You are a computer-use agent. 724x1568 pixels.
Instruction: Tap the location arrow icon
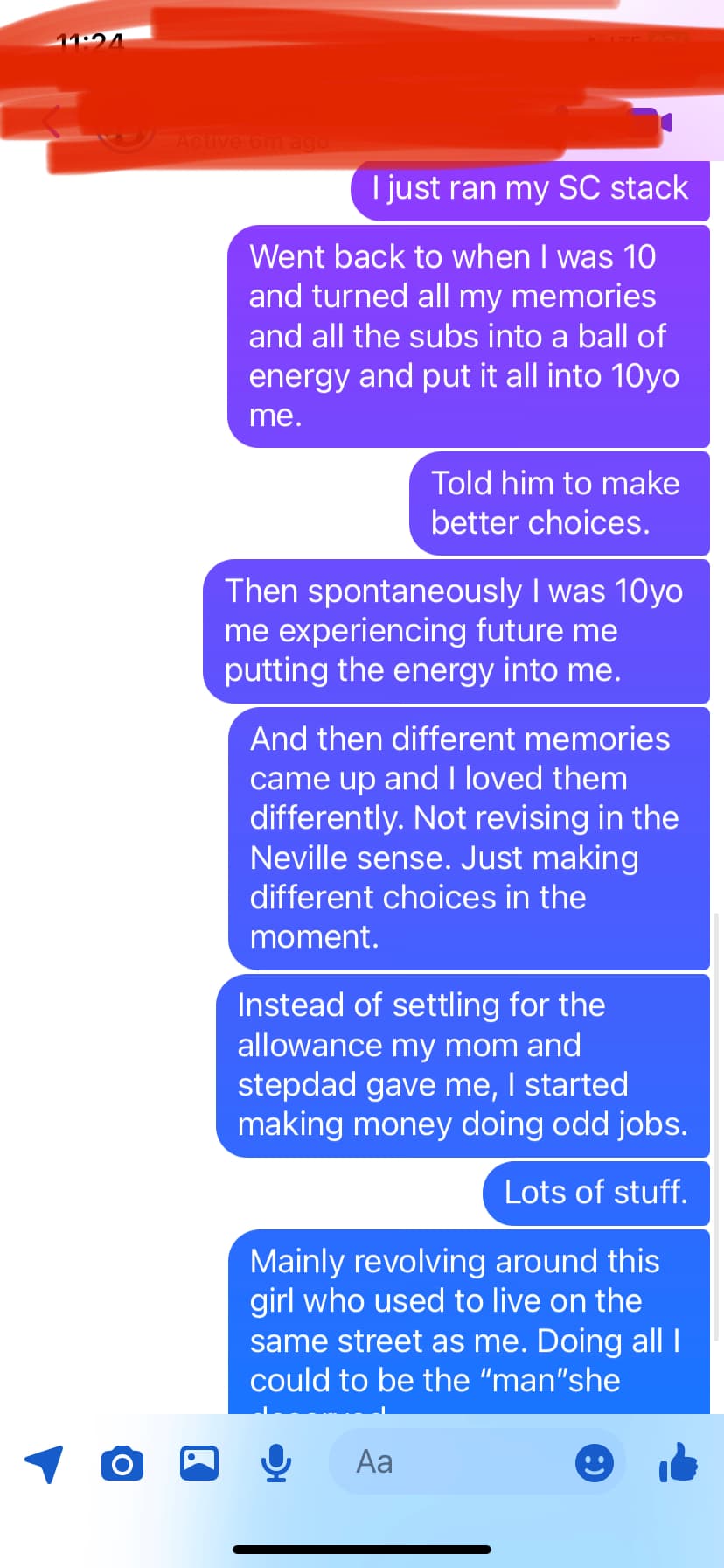coord(44,1463)
